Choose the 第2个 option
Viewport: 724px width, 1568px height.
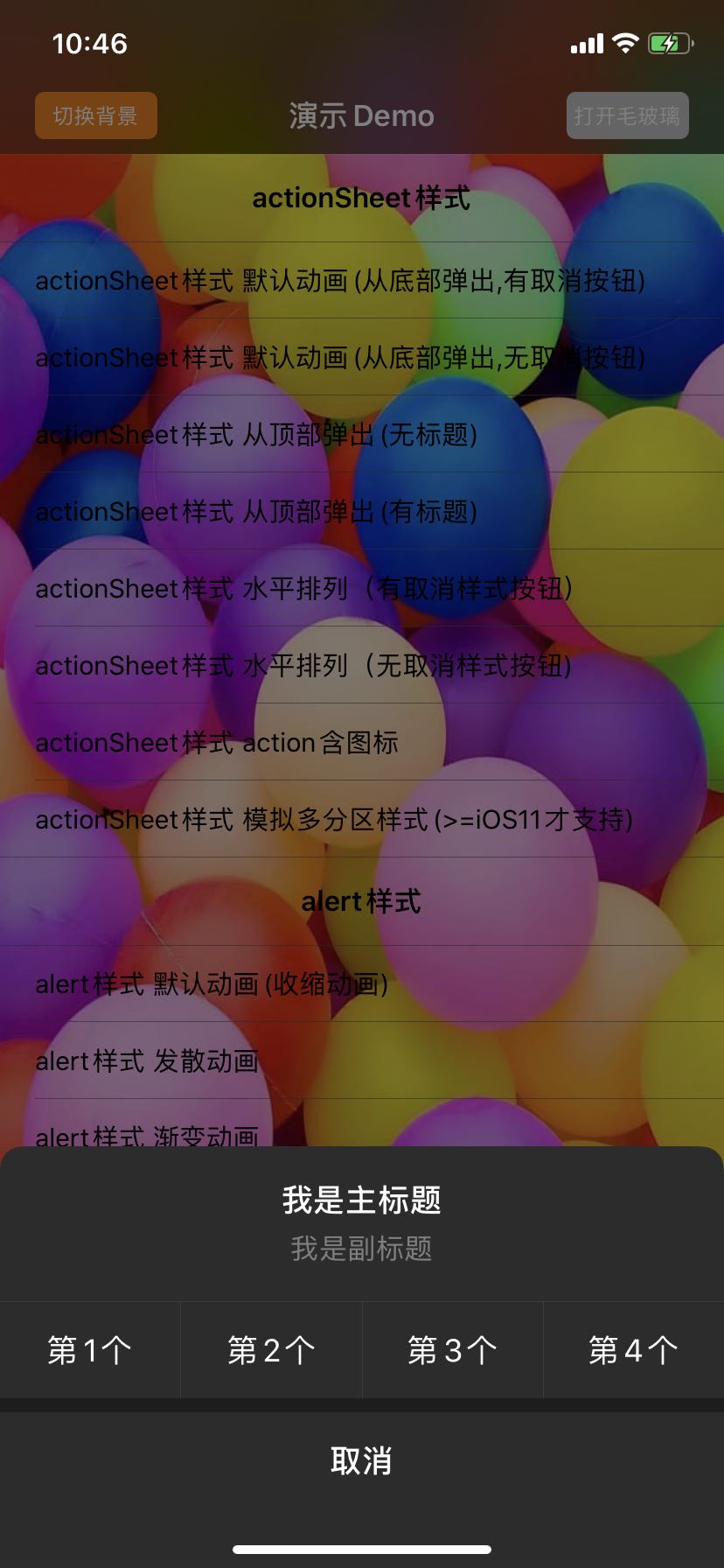[x=271, y=1350]
